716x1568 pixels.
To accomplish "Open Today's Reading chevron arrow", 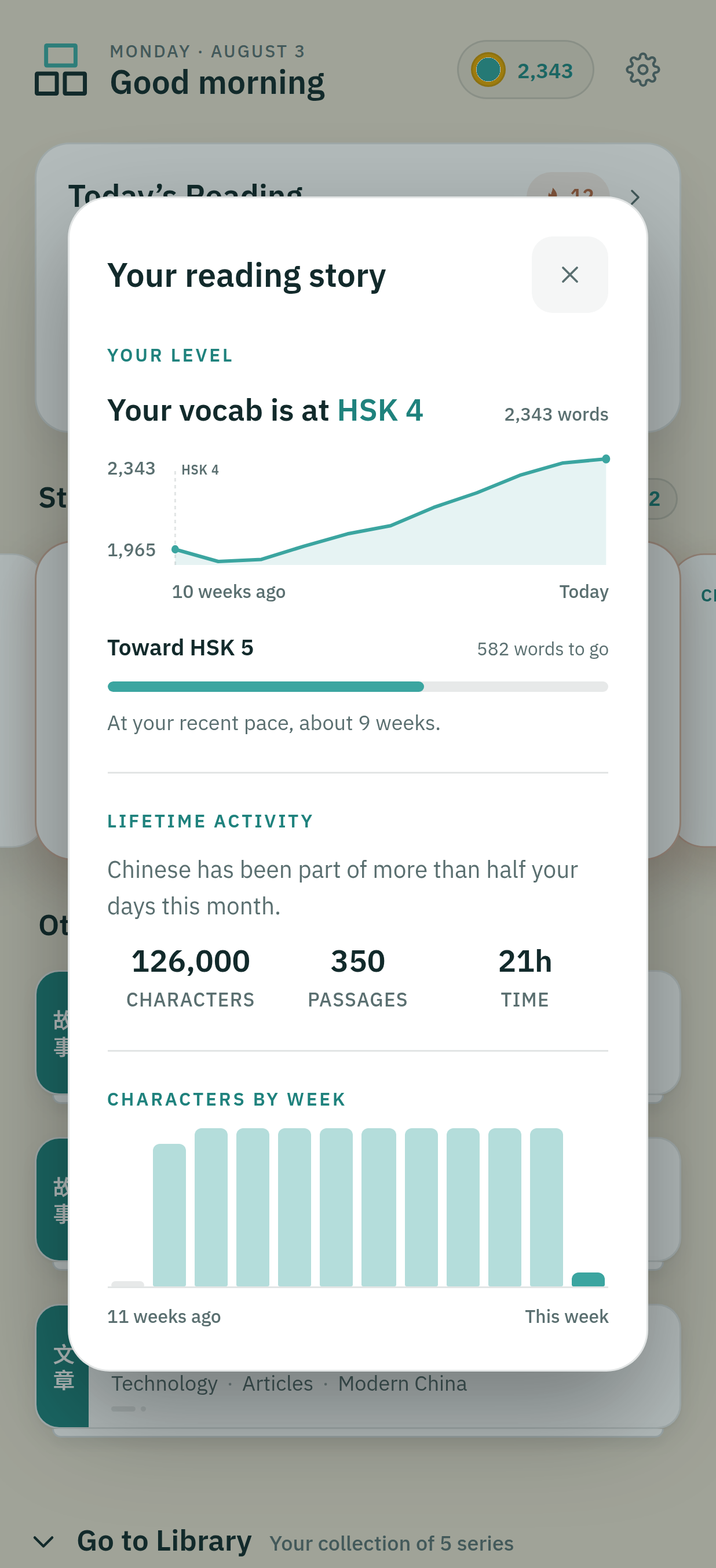I will 635,197.
